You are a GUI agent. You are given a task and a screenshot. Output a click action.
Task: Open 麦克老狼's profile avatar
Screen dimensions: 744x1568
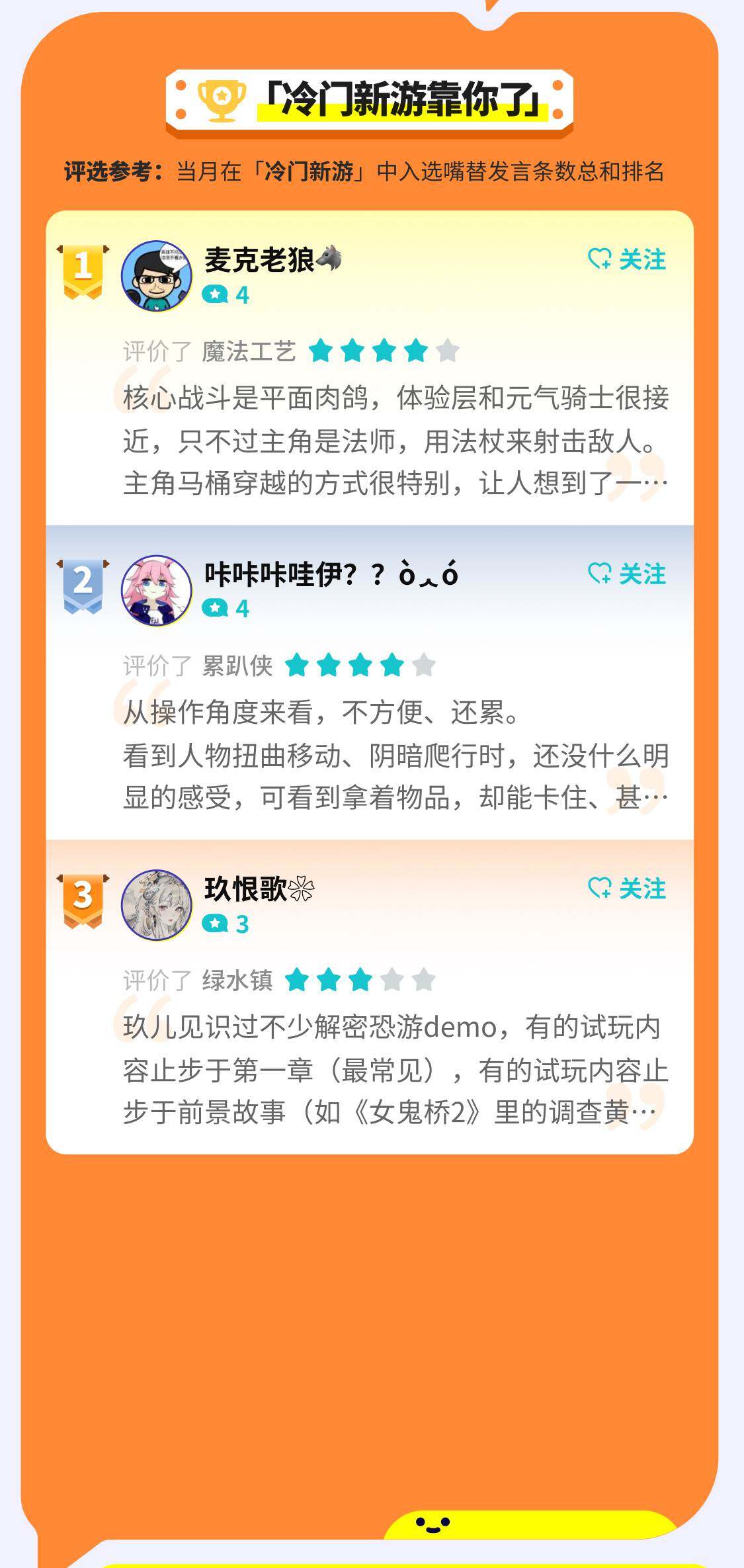click(x=156, y=275)
